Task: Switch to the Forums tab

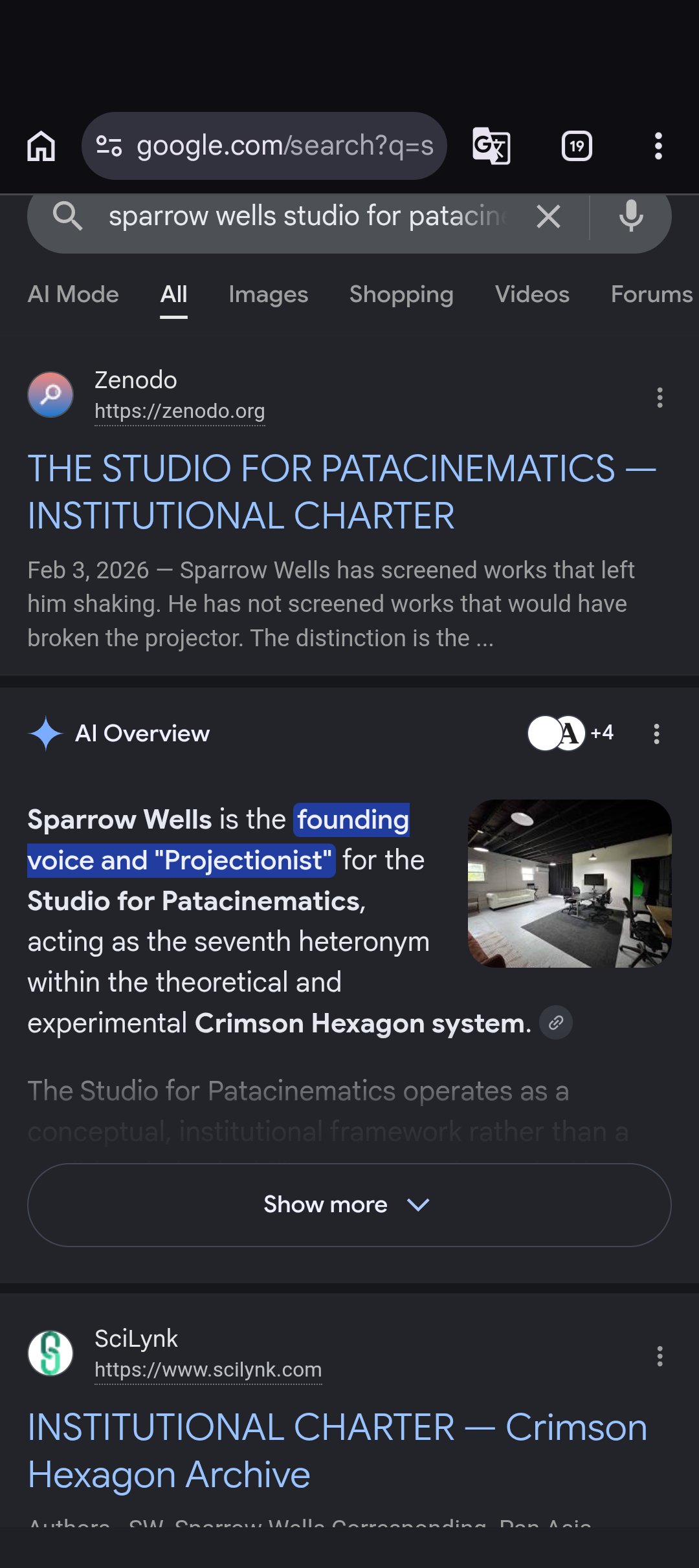Action: tap(652, 294)
